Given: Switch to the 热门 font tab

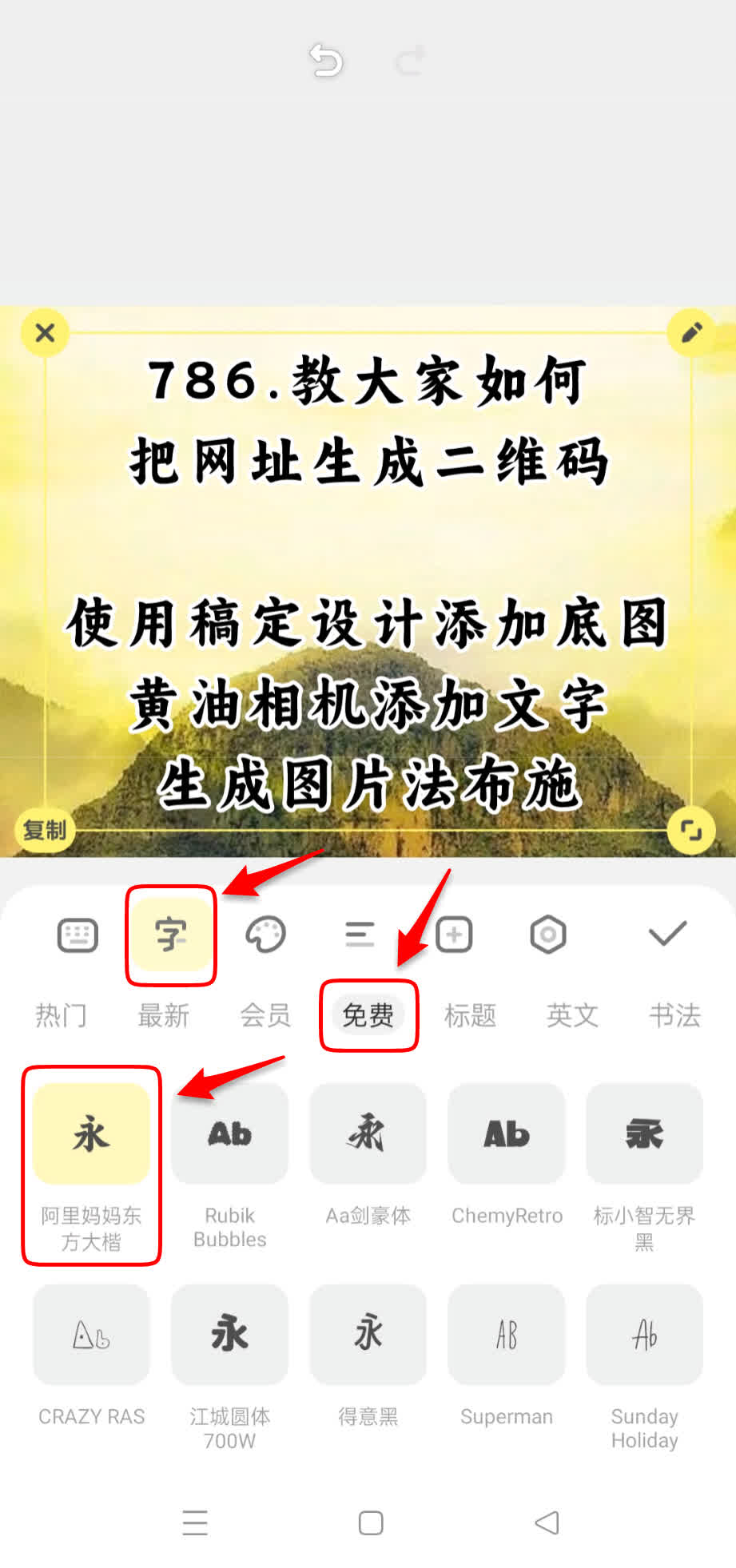Looking at the screenshot, I should (x=61, y=1016).
